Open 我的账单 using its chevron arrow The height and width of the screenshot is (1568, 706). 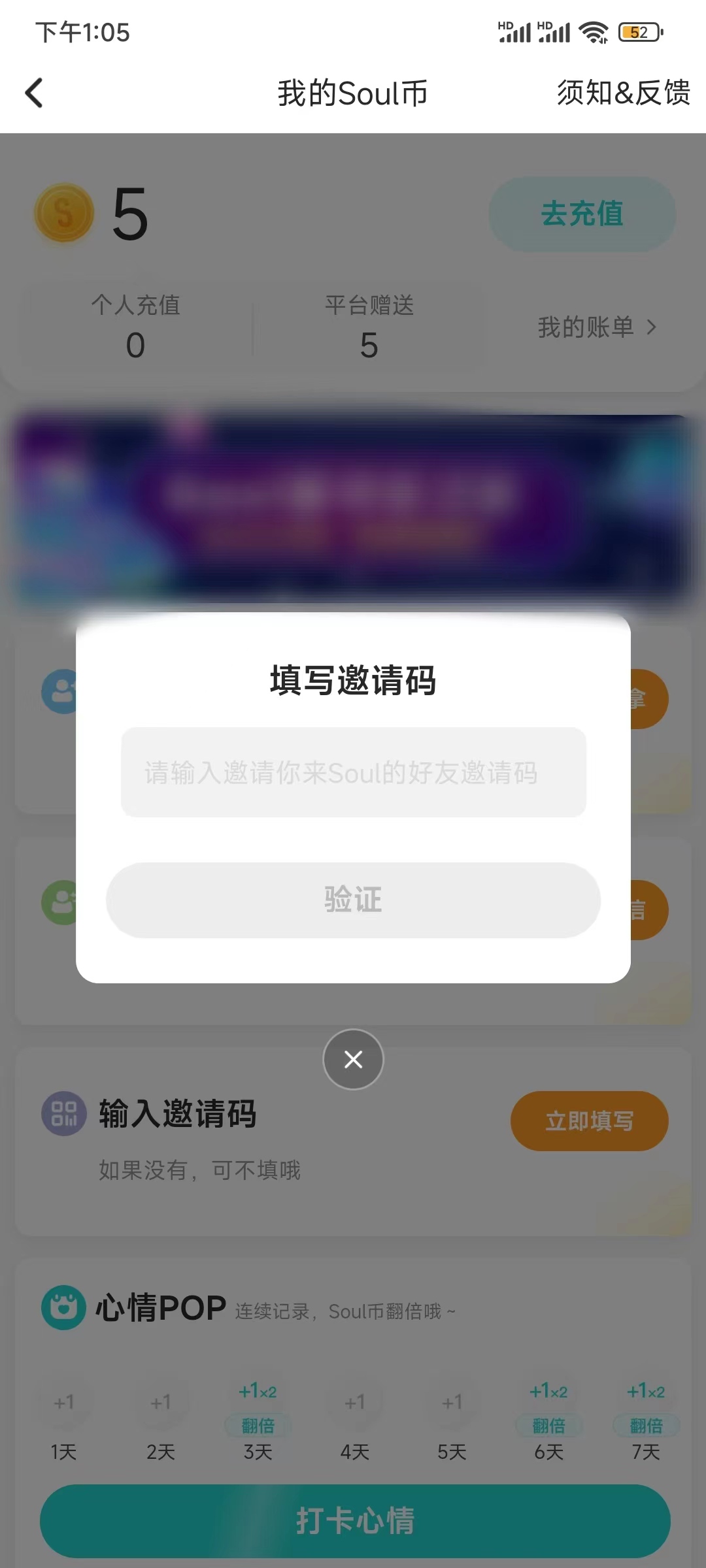(651, 327)
